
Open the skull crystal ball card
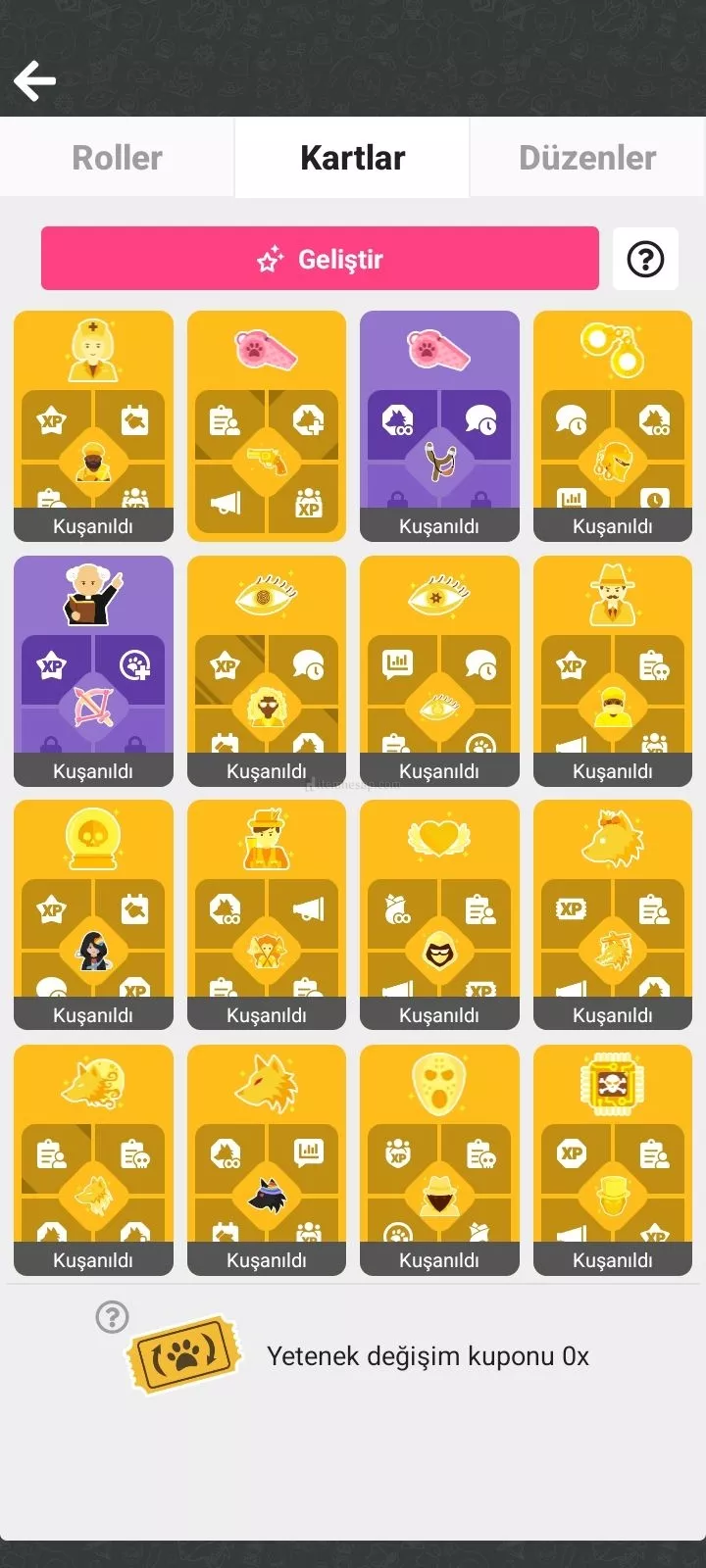tap(93, 914)
